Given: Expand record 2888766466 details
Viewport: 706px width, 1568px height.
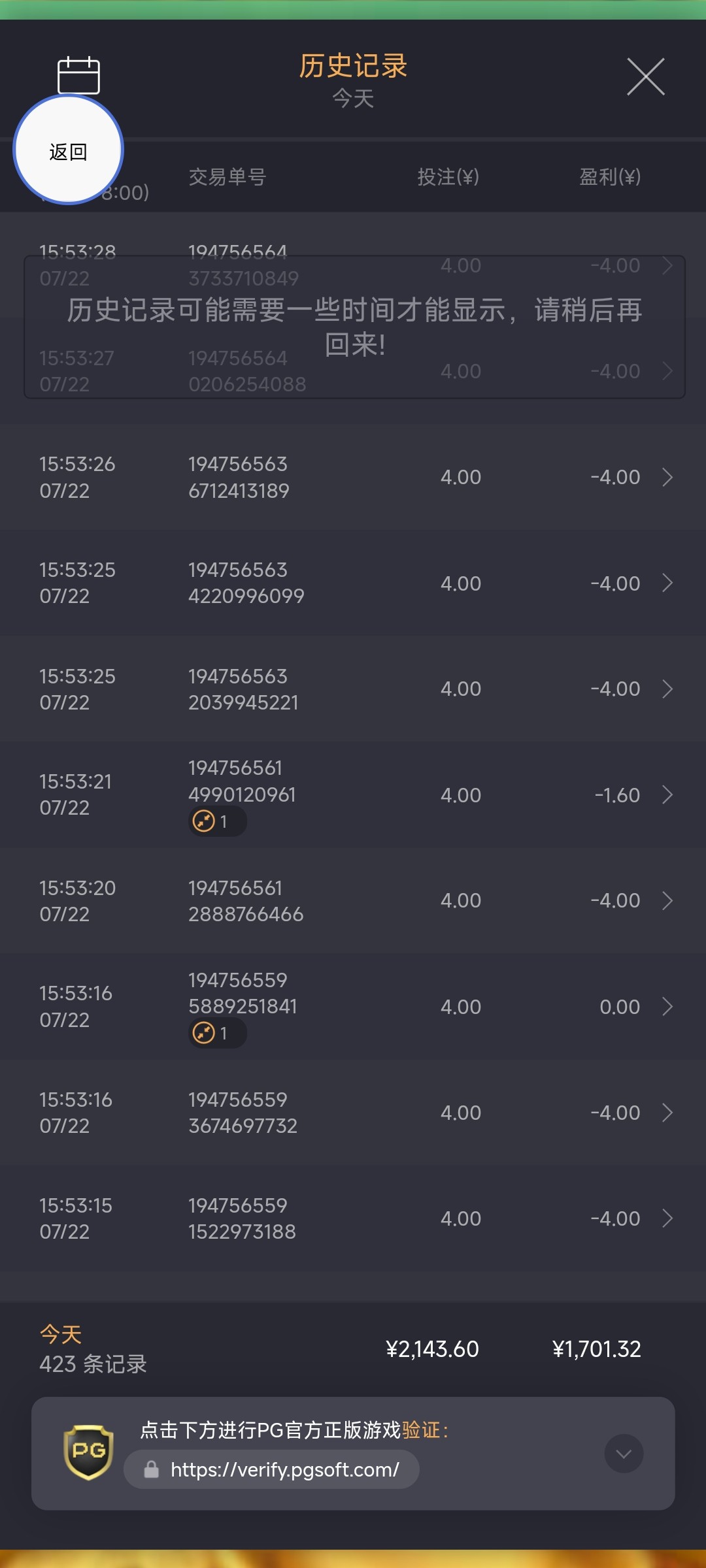Looking at the screenshot, I should (x=667, y=900).
